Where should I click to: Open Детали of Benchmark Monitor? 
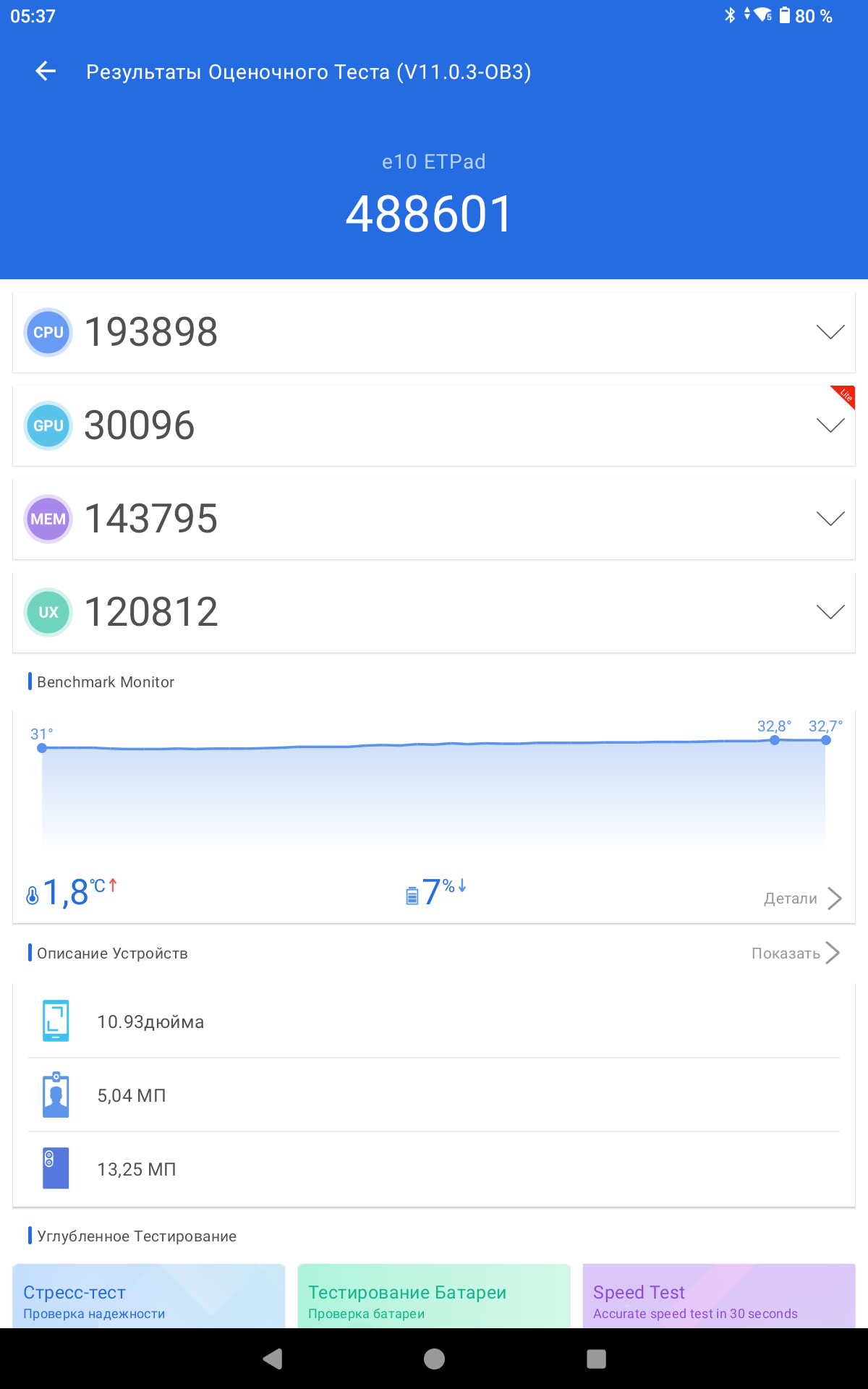click(x=803, y=899)
